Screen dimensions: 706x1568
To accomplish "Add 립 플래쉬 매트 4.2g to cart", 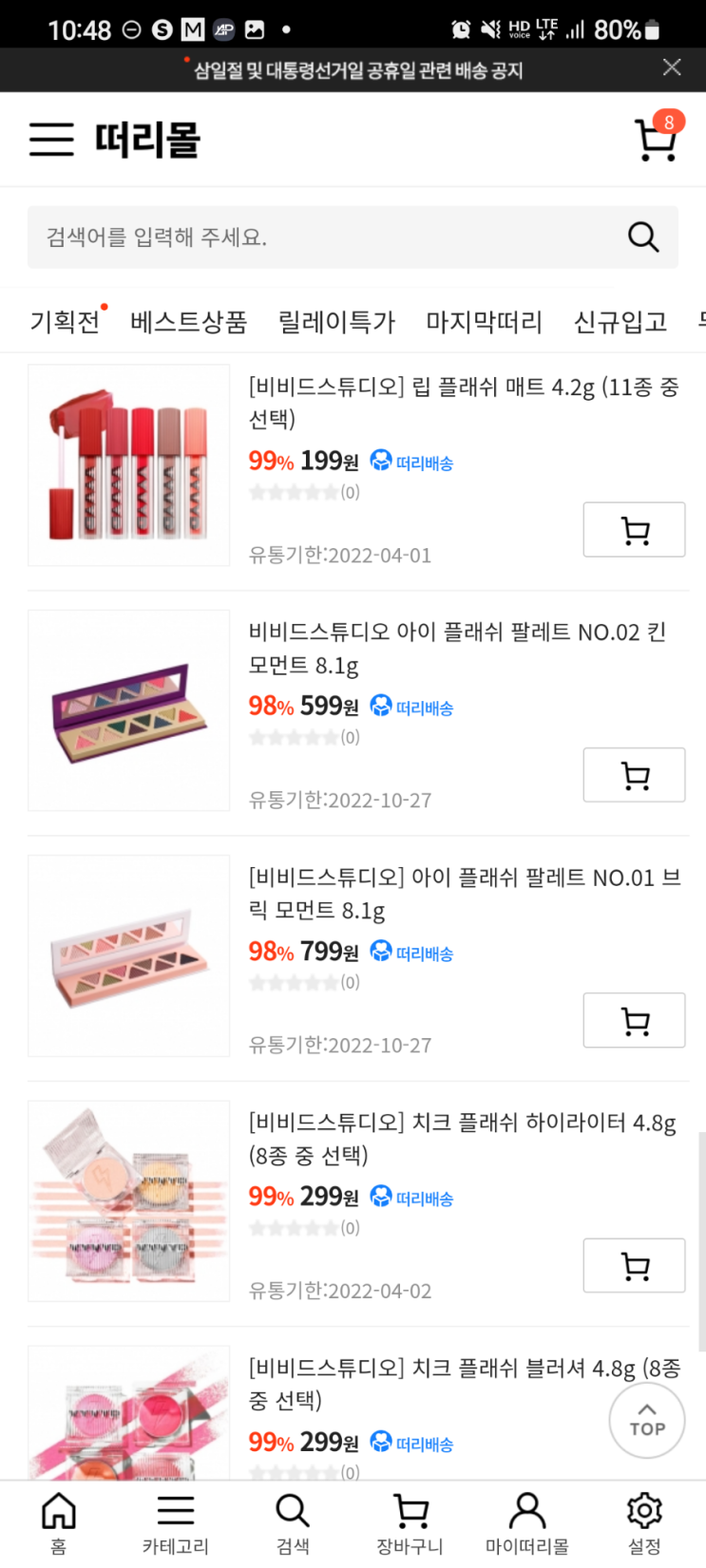I will (634, 530).
